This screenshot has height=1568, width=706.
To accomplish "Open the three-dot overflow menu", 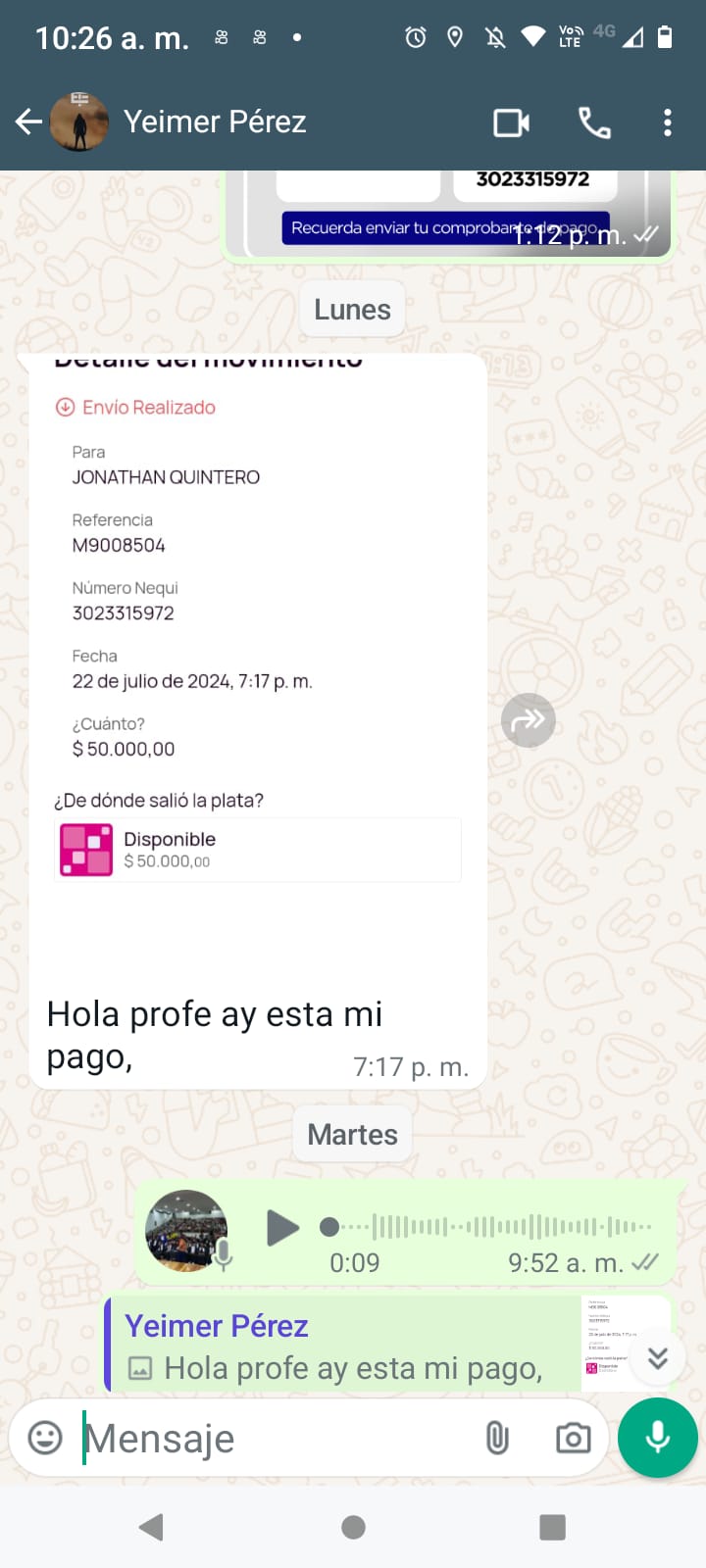I will point(668,122).
